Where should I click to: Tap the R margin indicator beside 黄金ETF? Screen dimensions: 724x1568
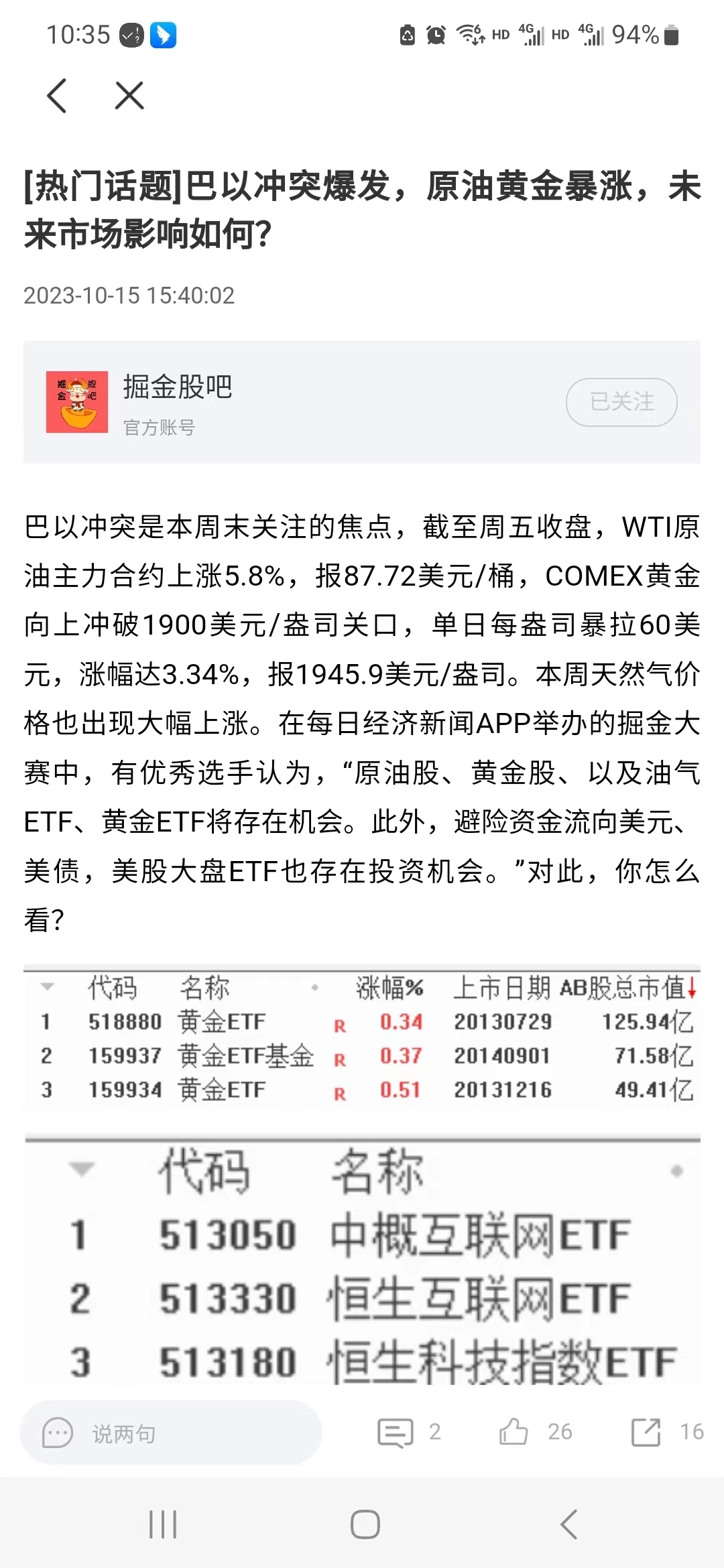pyautogui.click(x=339, y=1023)
